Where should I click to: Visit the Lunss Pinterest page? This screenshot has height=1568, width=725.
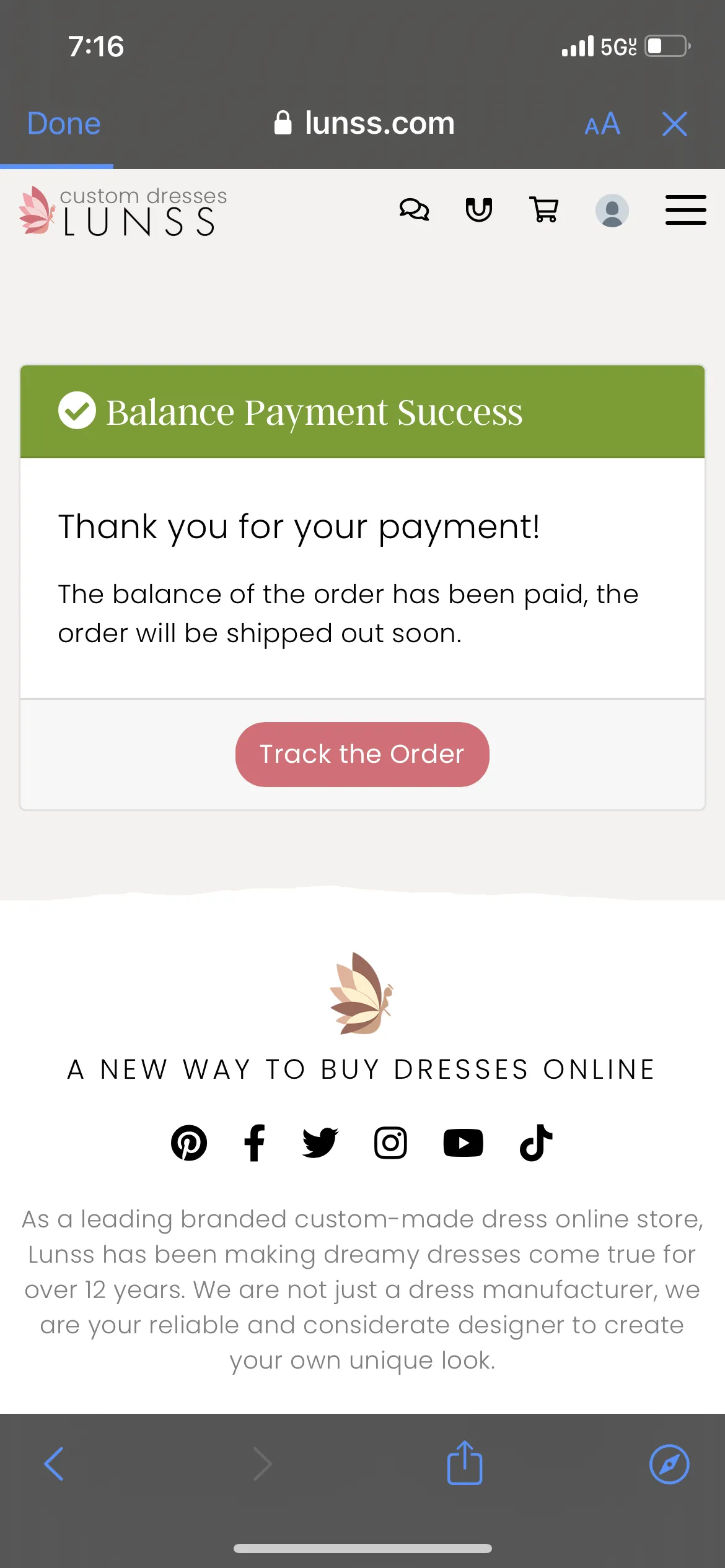tap(189, 1143)
